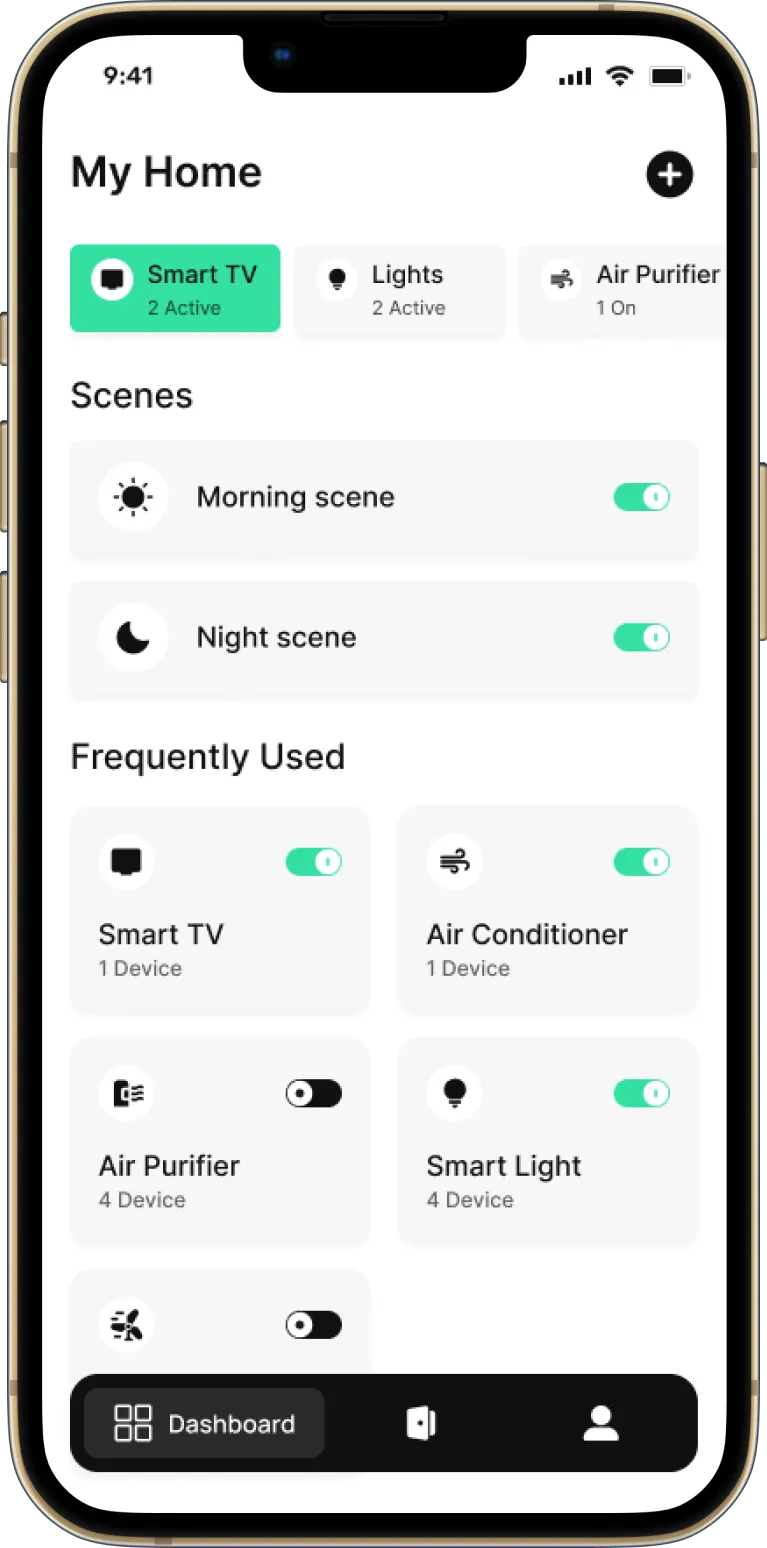Switch to the profile tab

pyautogui.click(x=601, y=1423)
